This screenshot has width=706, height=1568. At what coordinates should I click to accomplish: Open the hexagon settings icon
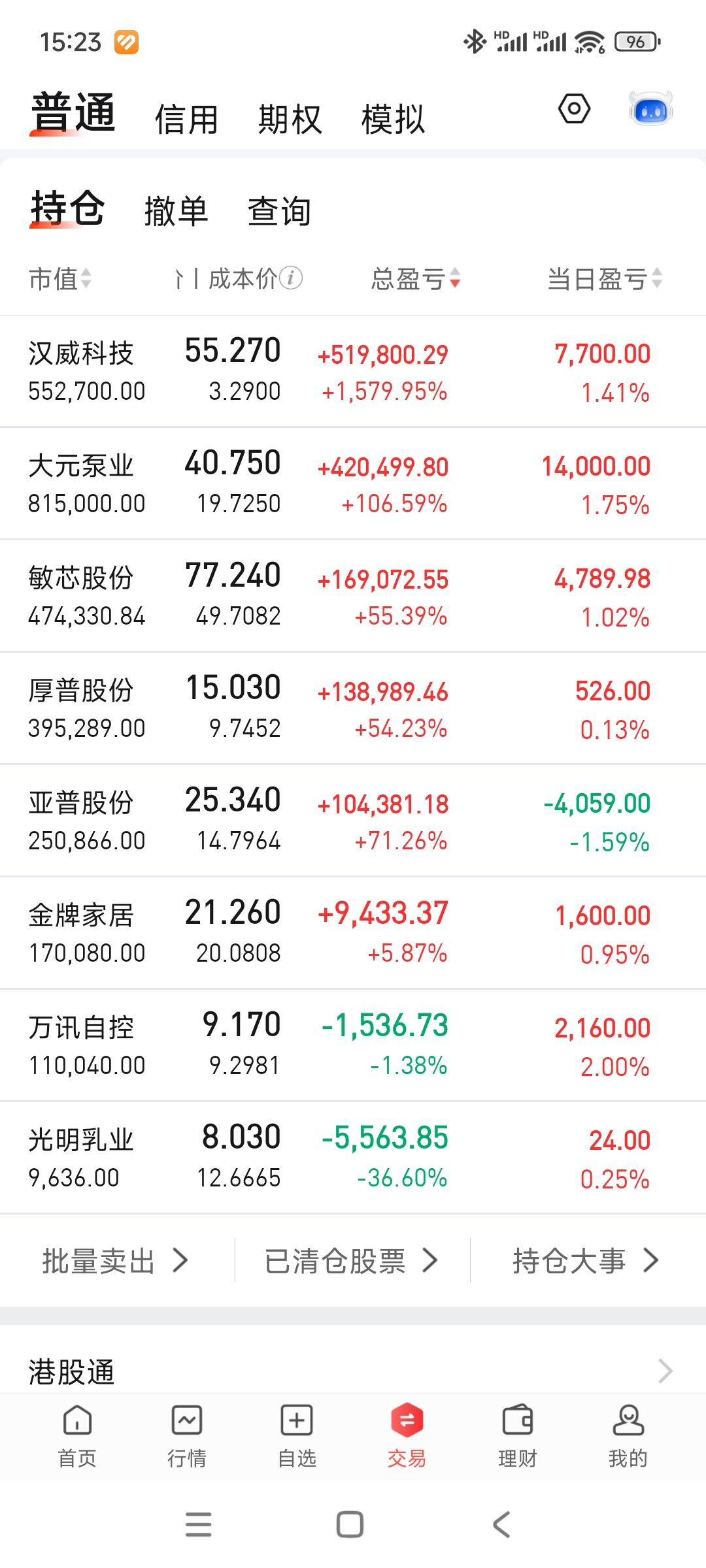(x=574, y=109)
